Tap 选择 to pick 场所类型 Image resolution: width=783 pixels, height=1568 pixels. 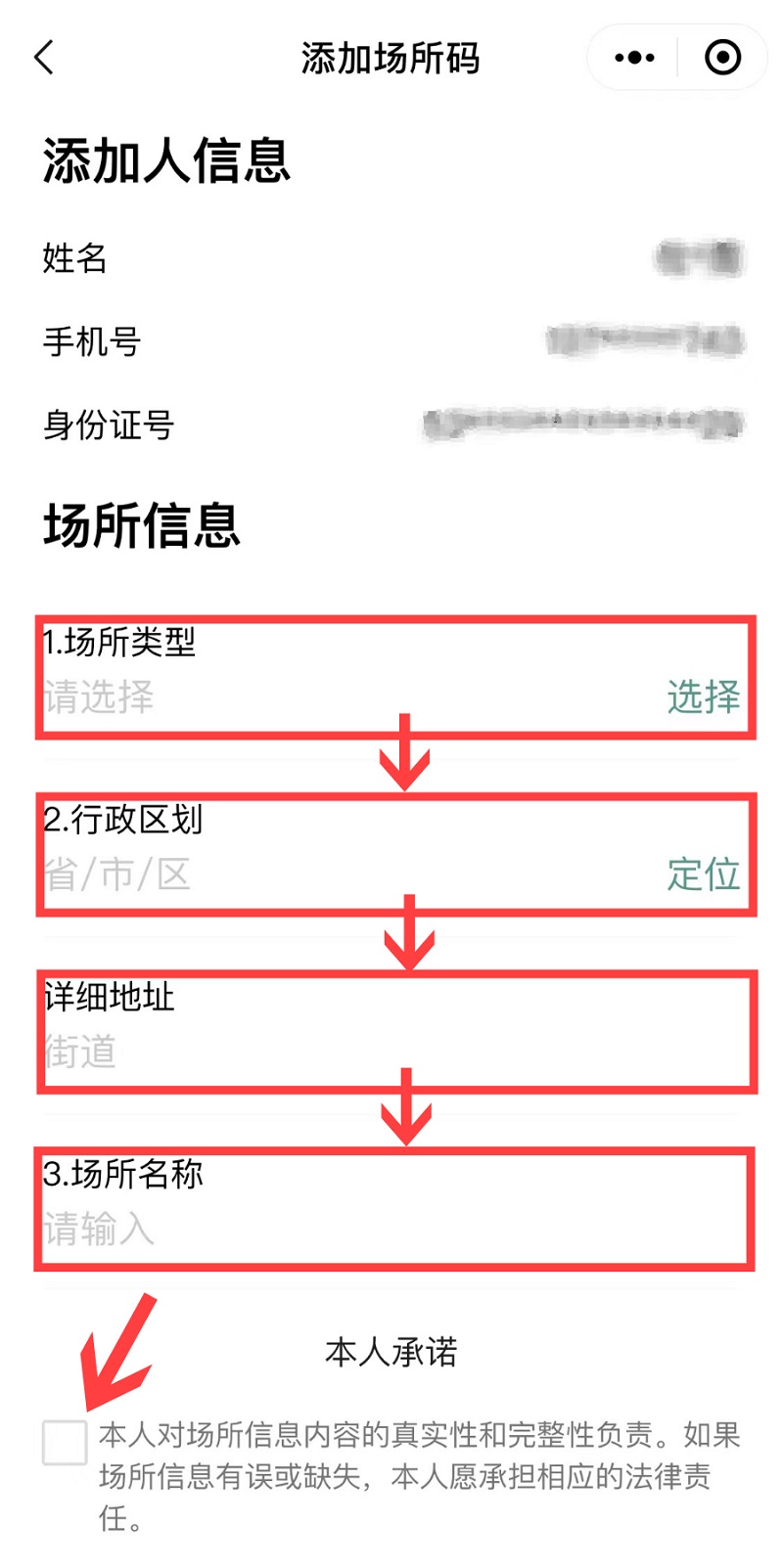[x=703, y=697]
